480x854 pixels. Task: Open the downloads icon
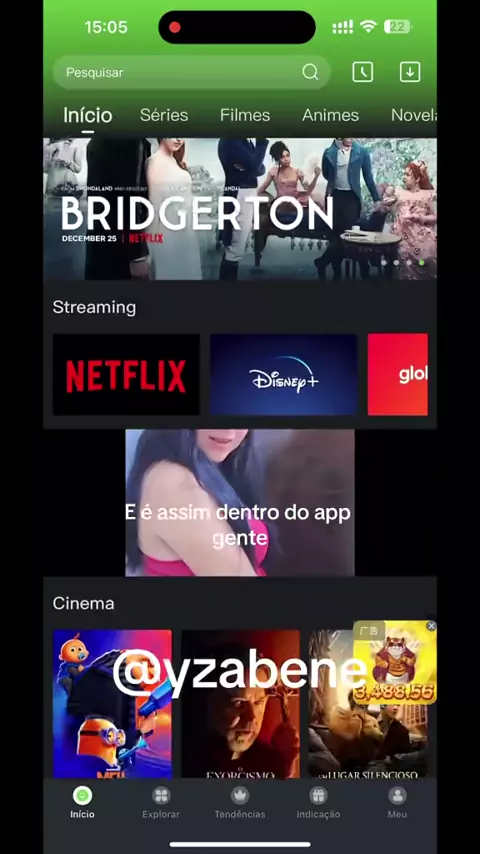tap(410, 72)
